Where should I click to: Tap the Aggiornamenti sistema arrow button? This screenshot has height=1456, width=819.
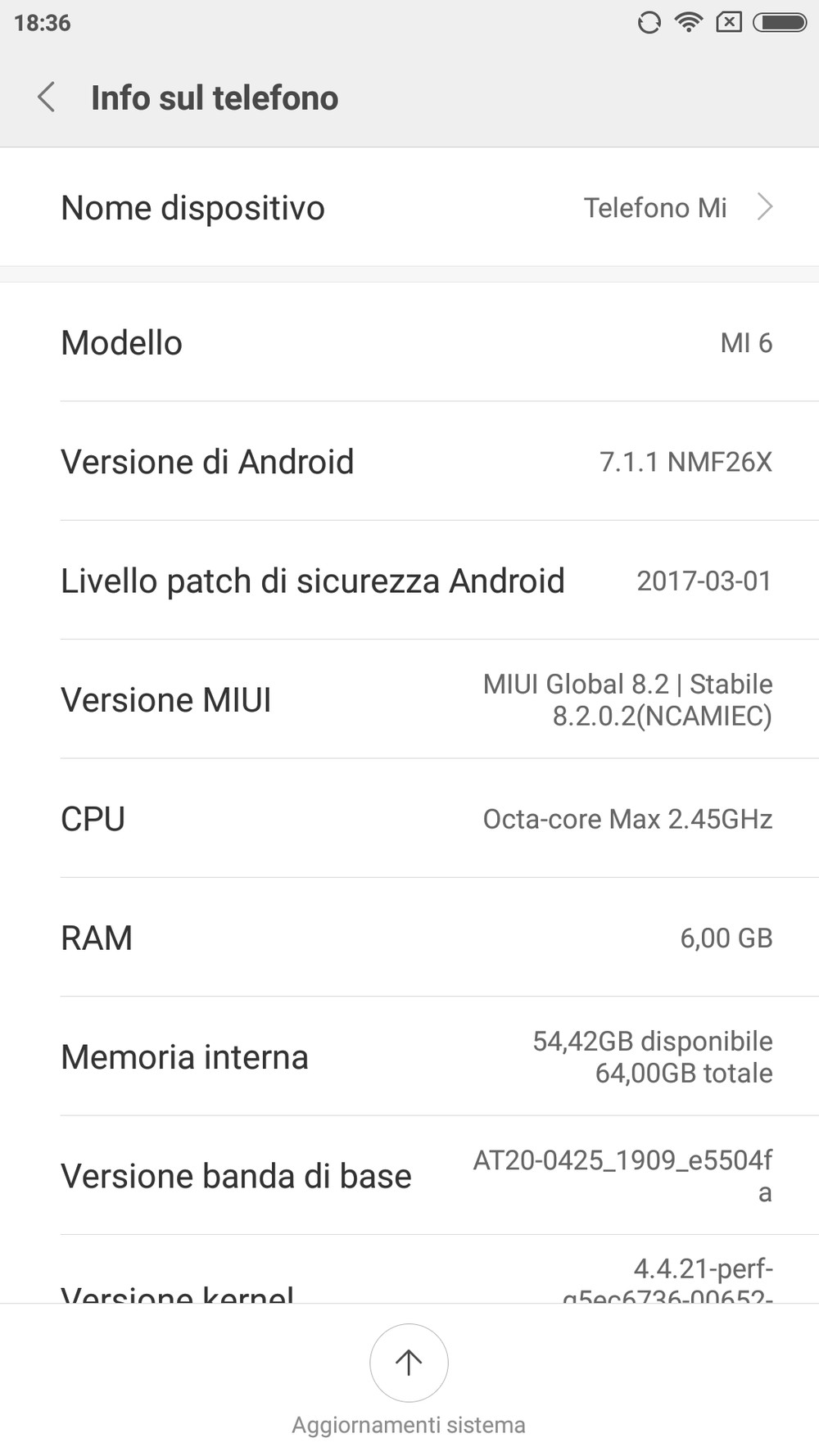409,1362
